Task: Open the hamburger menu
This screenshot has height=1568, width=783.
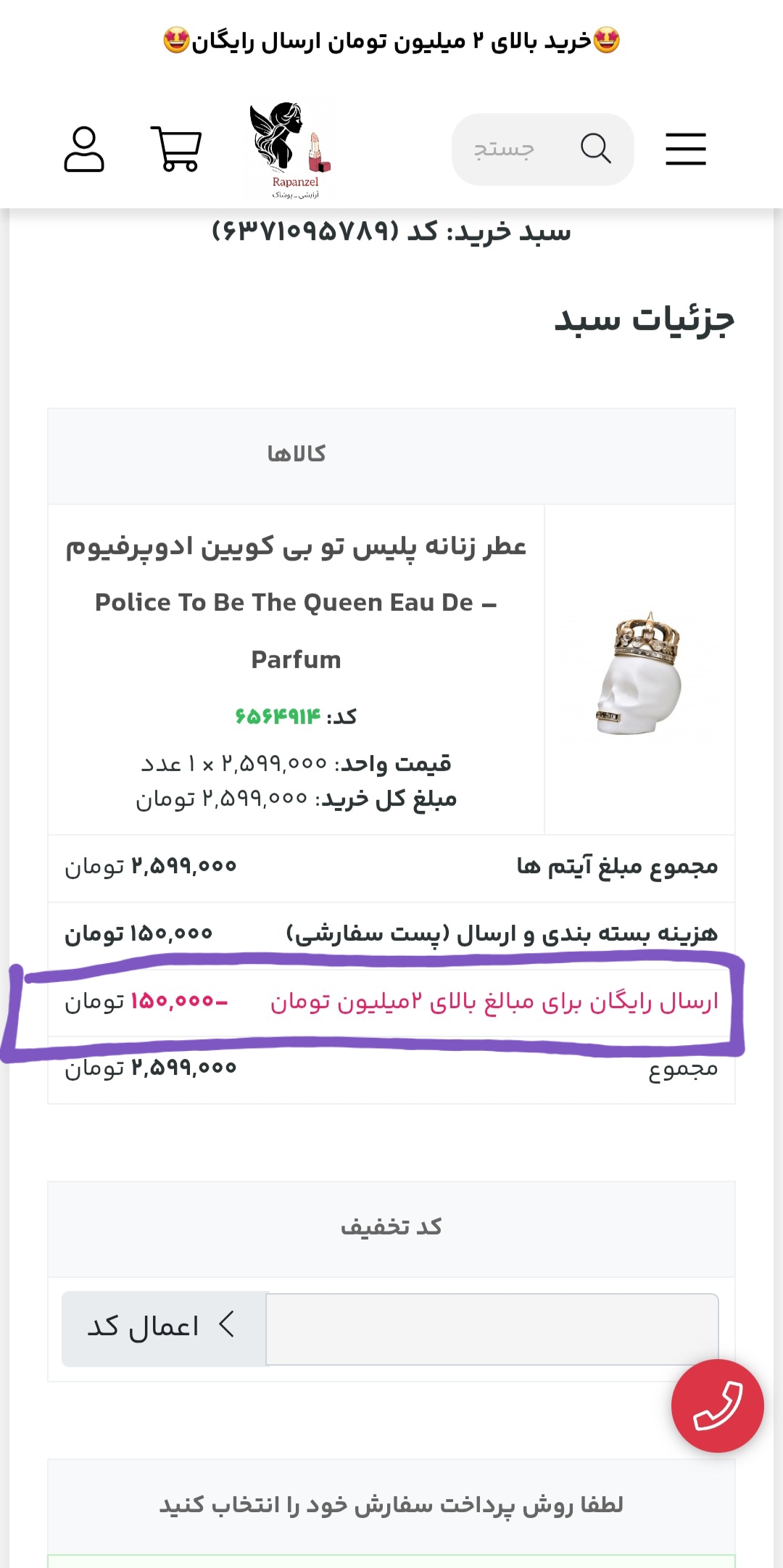Action: click(x=685, y=149)
